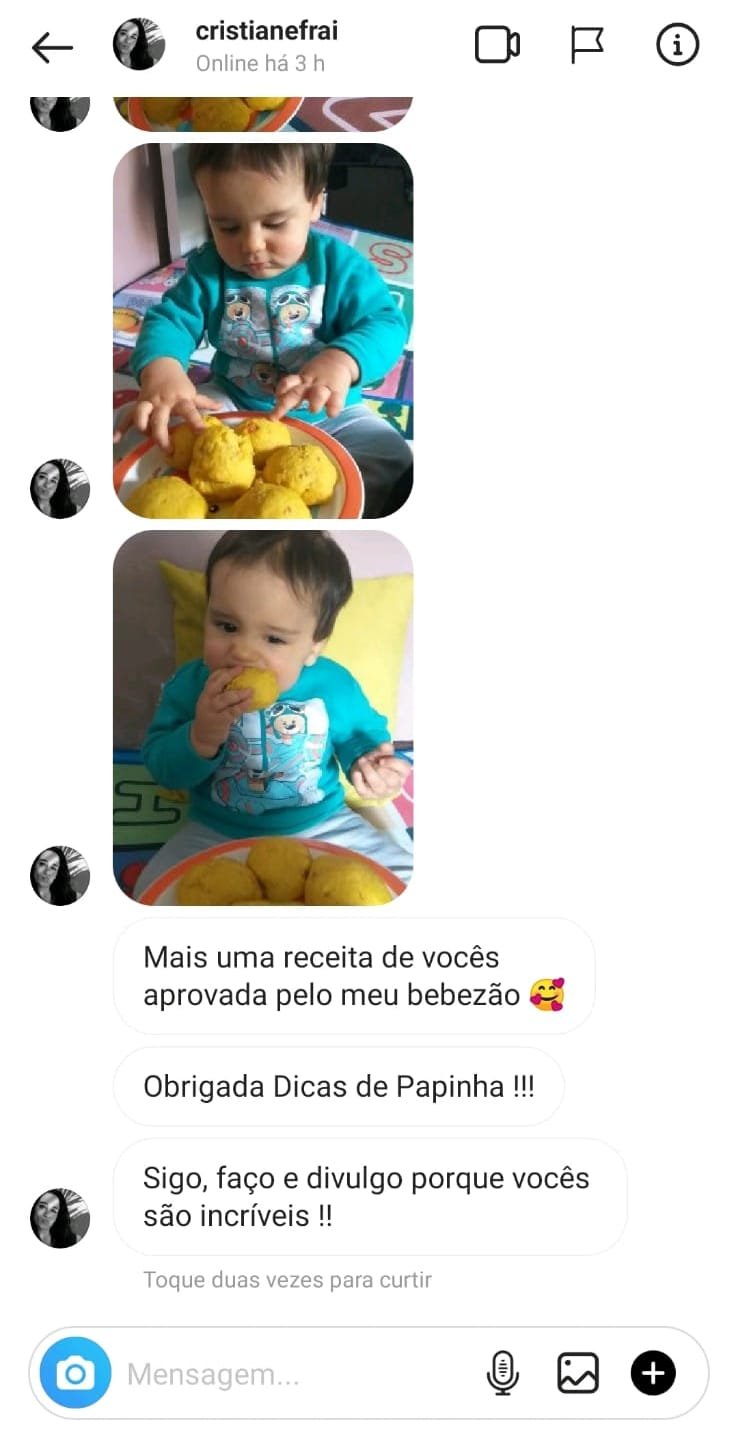Open photo of baby eating a bun
The image size is (737, 1437).
(263, 717)
